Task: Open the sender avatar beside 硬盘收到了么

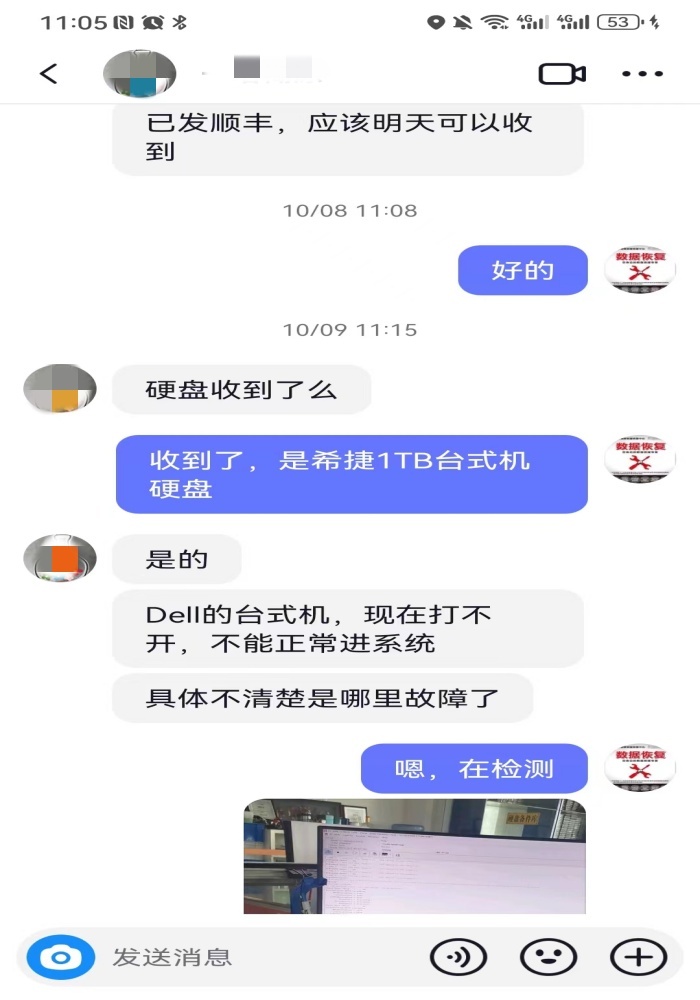Action: (60, 389)
